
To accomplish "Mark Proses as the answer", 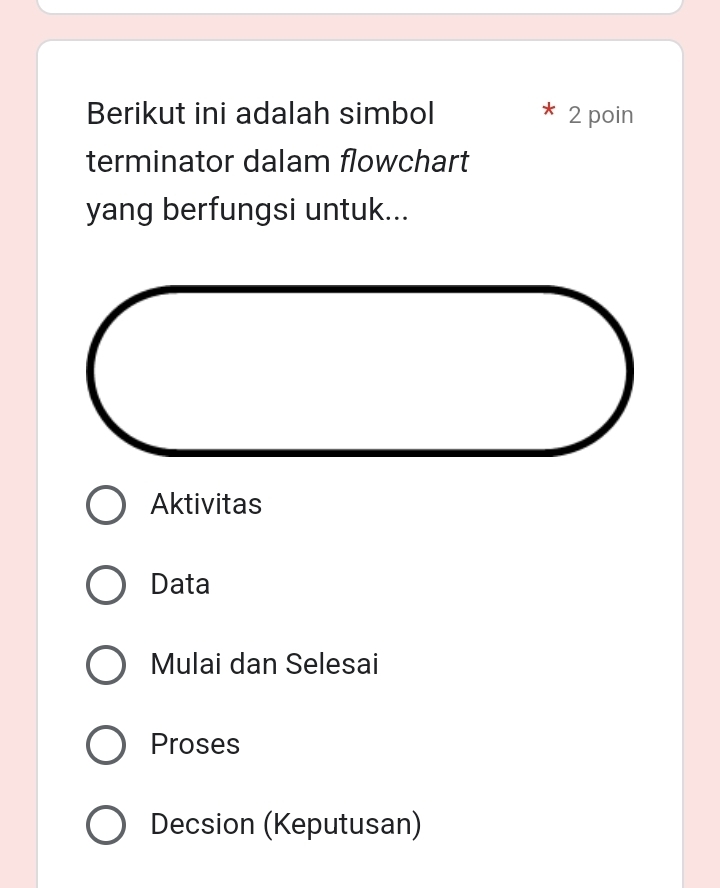I will (x=106, y=745).
